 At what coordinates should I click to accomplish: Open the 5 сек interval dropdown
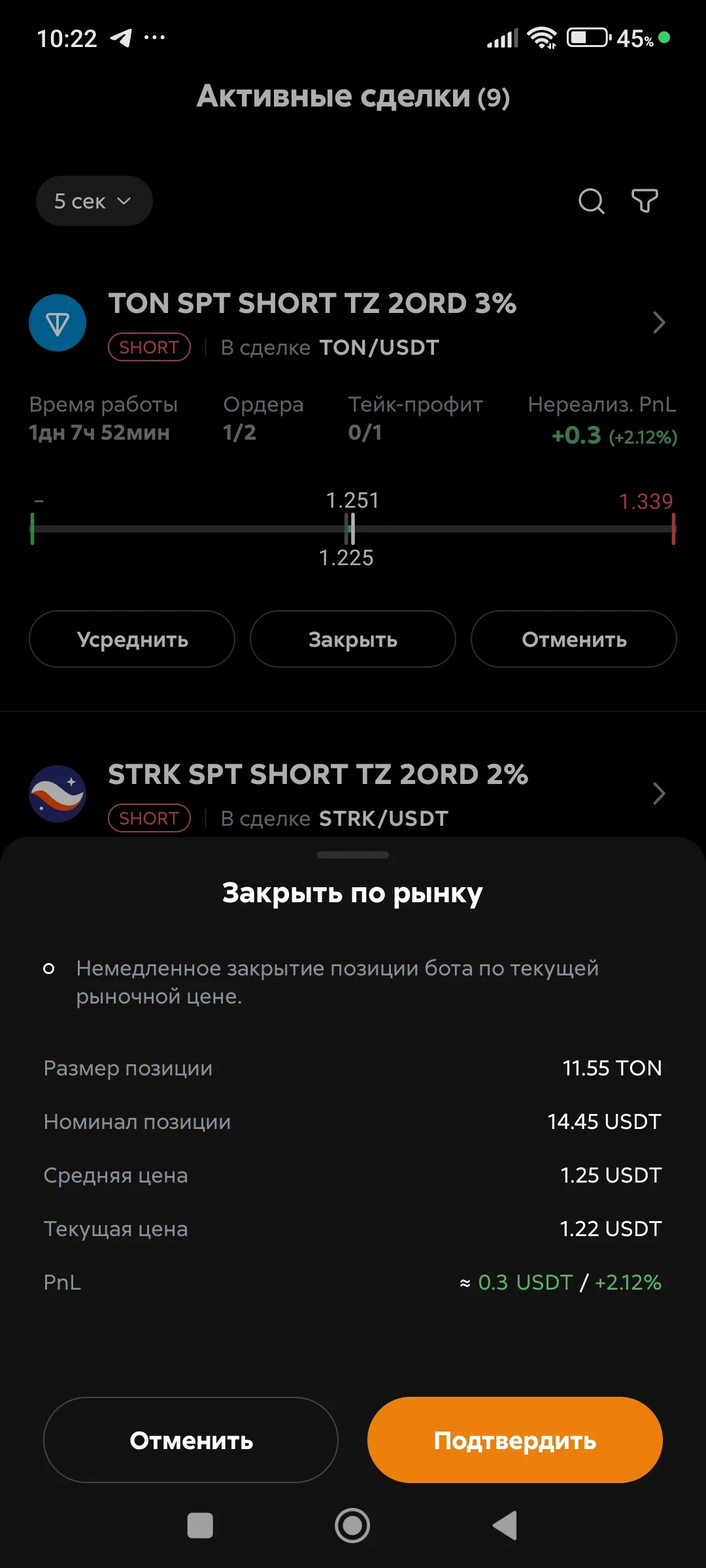click(93, 201)
